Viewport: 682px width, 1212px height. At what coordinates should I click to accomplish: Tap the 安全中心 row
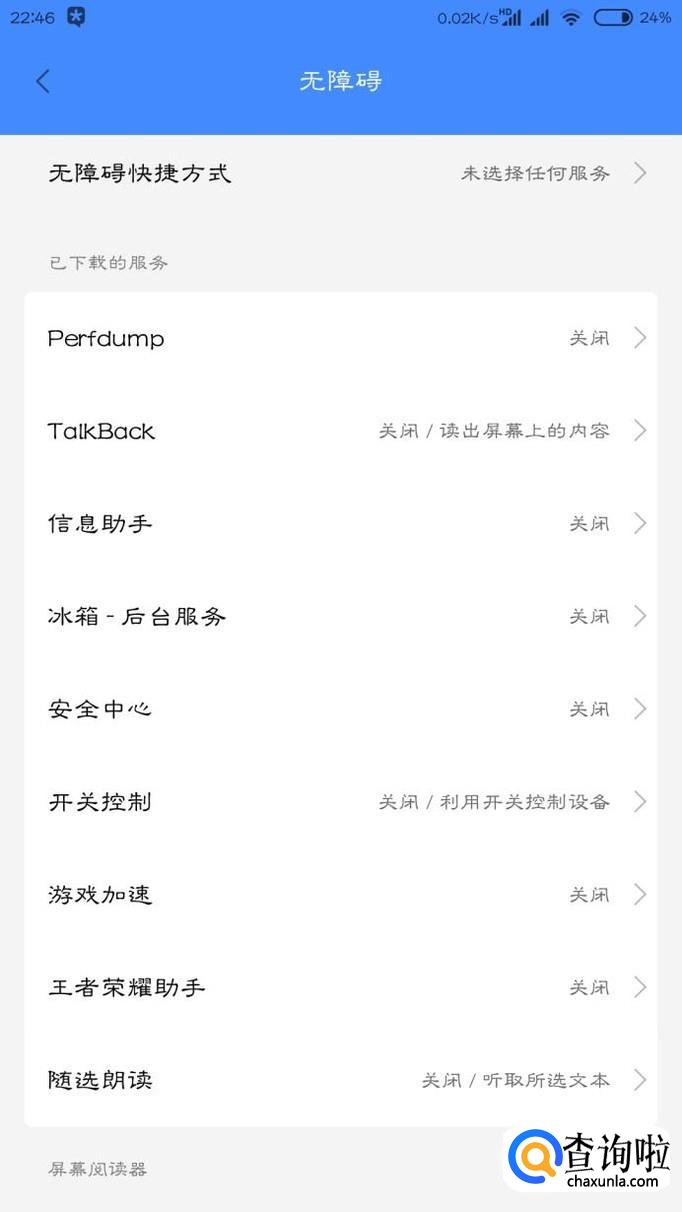[340, 709]
